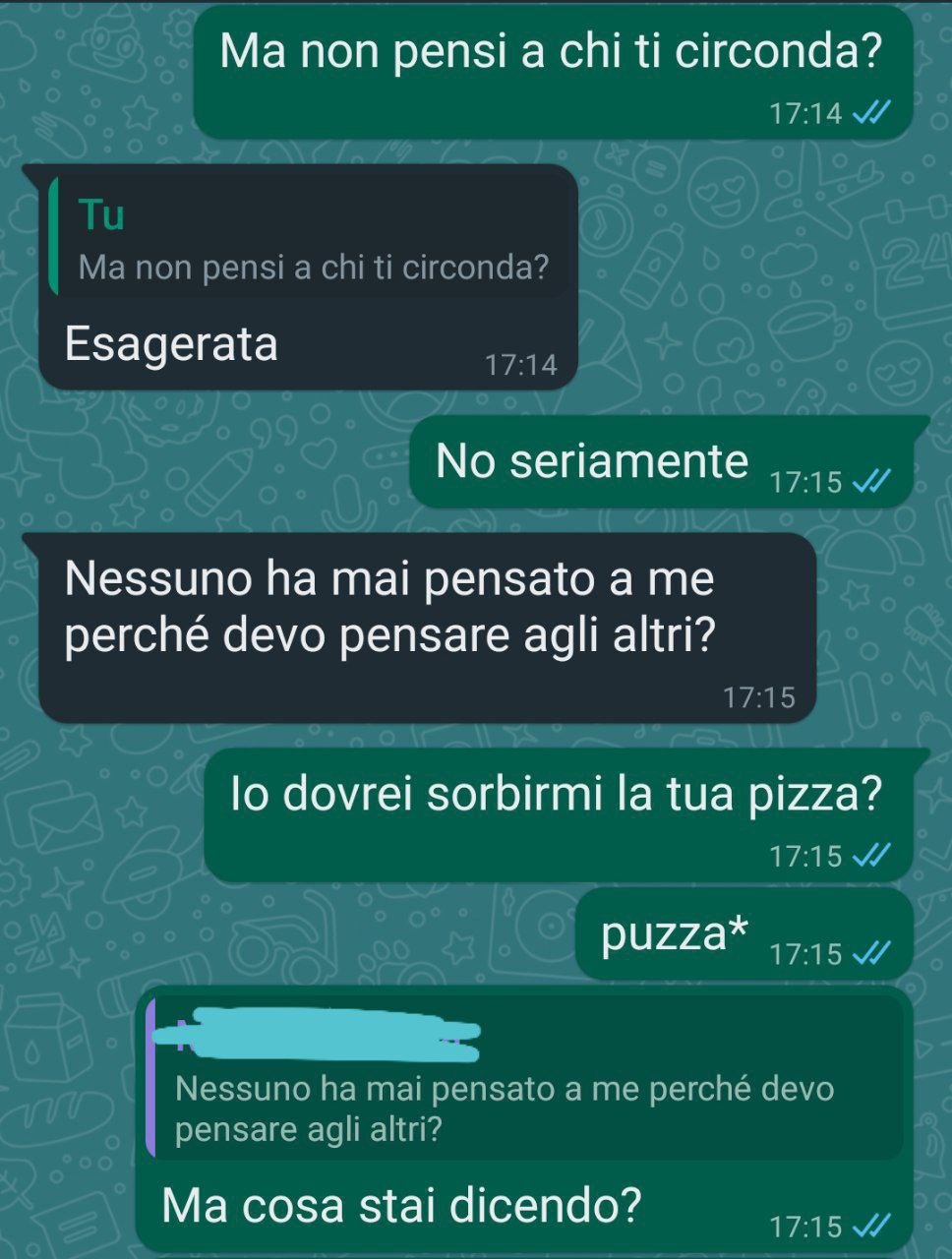
Task: Jump to quoted message above 'Ma cosa stai dicendo?'
Action: pos(526,1079)
